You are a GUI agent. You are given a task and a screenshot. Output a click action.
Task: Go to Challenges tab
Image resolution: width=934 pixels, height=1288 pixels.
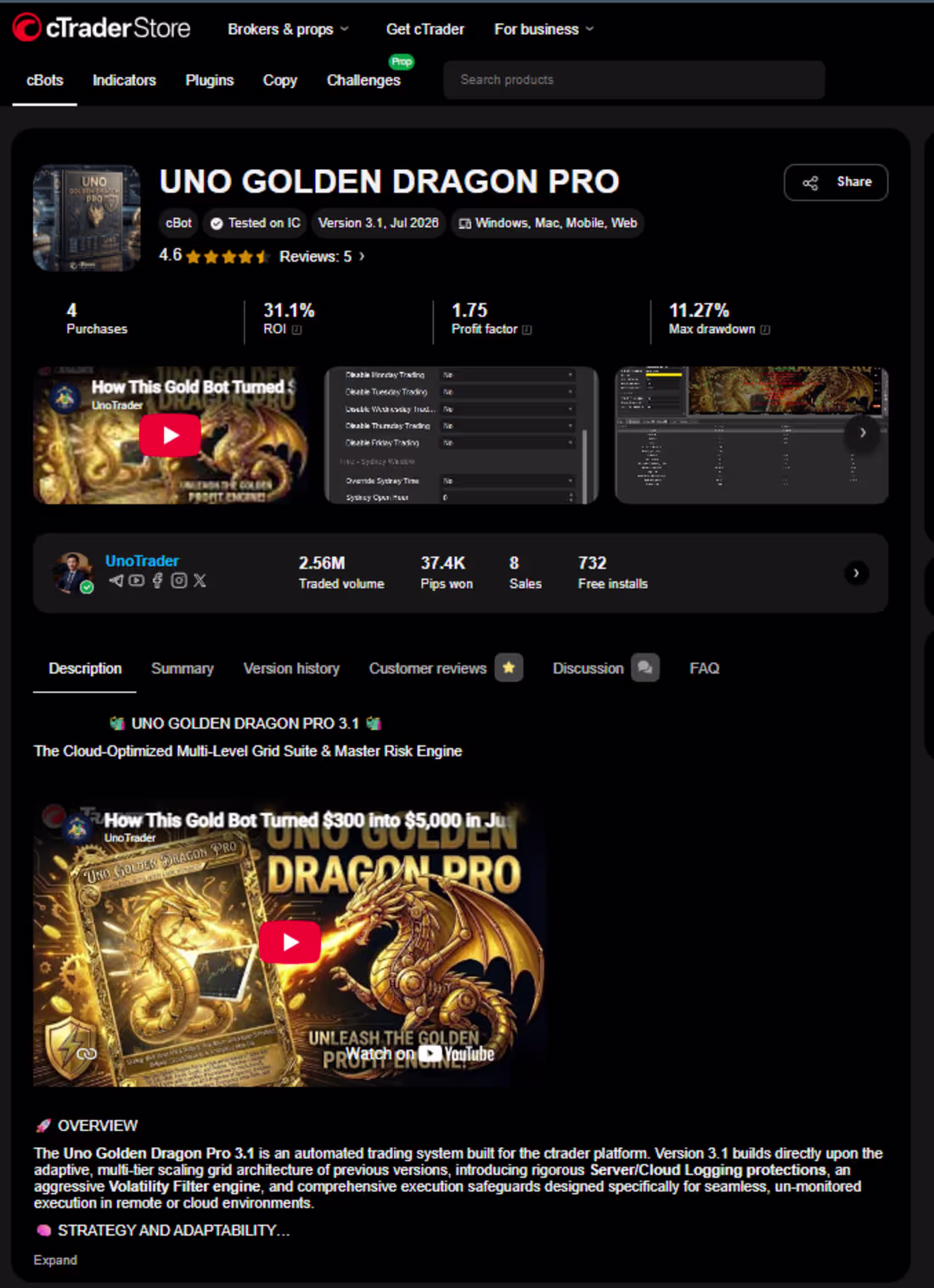363,80
